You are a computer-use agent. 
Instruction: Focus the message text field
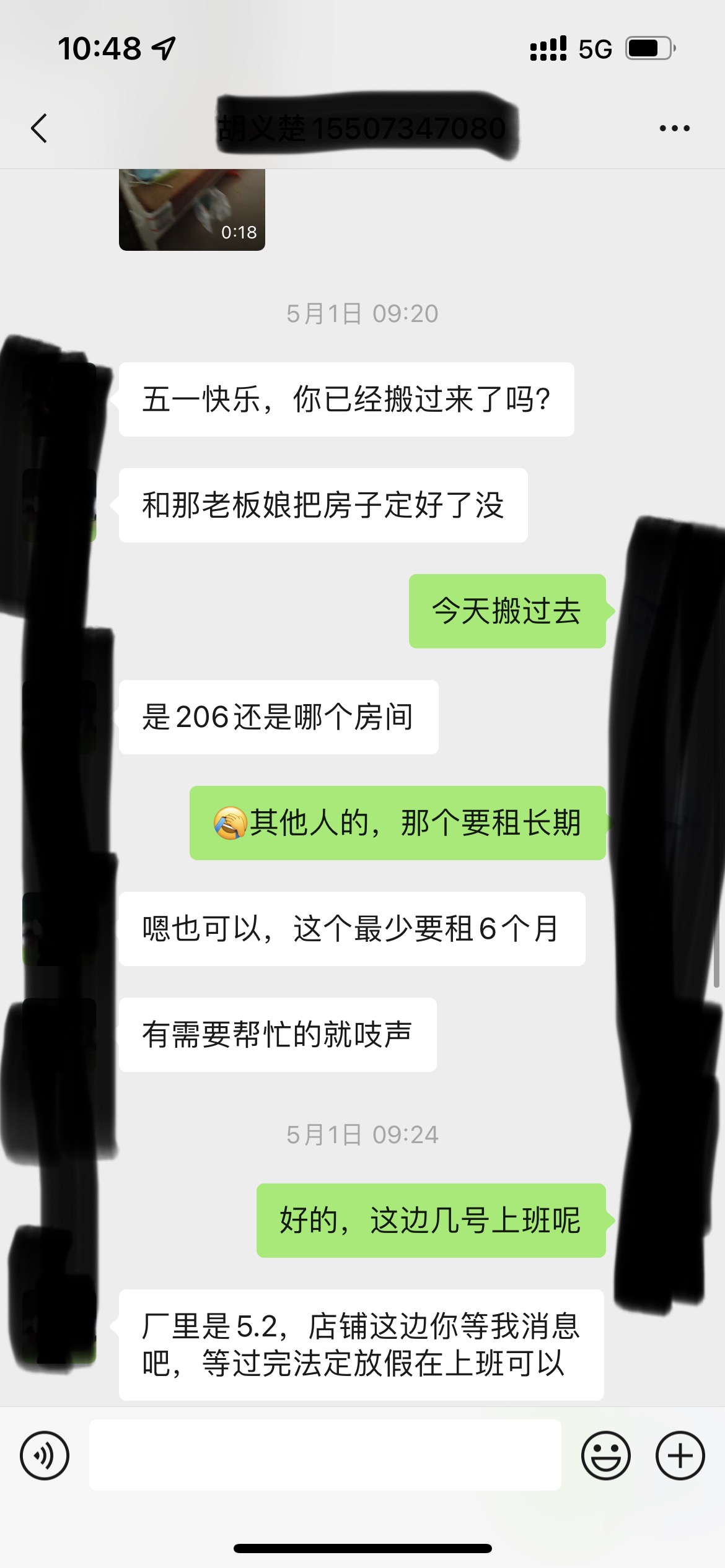click(325, 1455)
